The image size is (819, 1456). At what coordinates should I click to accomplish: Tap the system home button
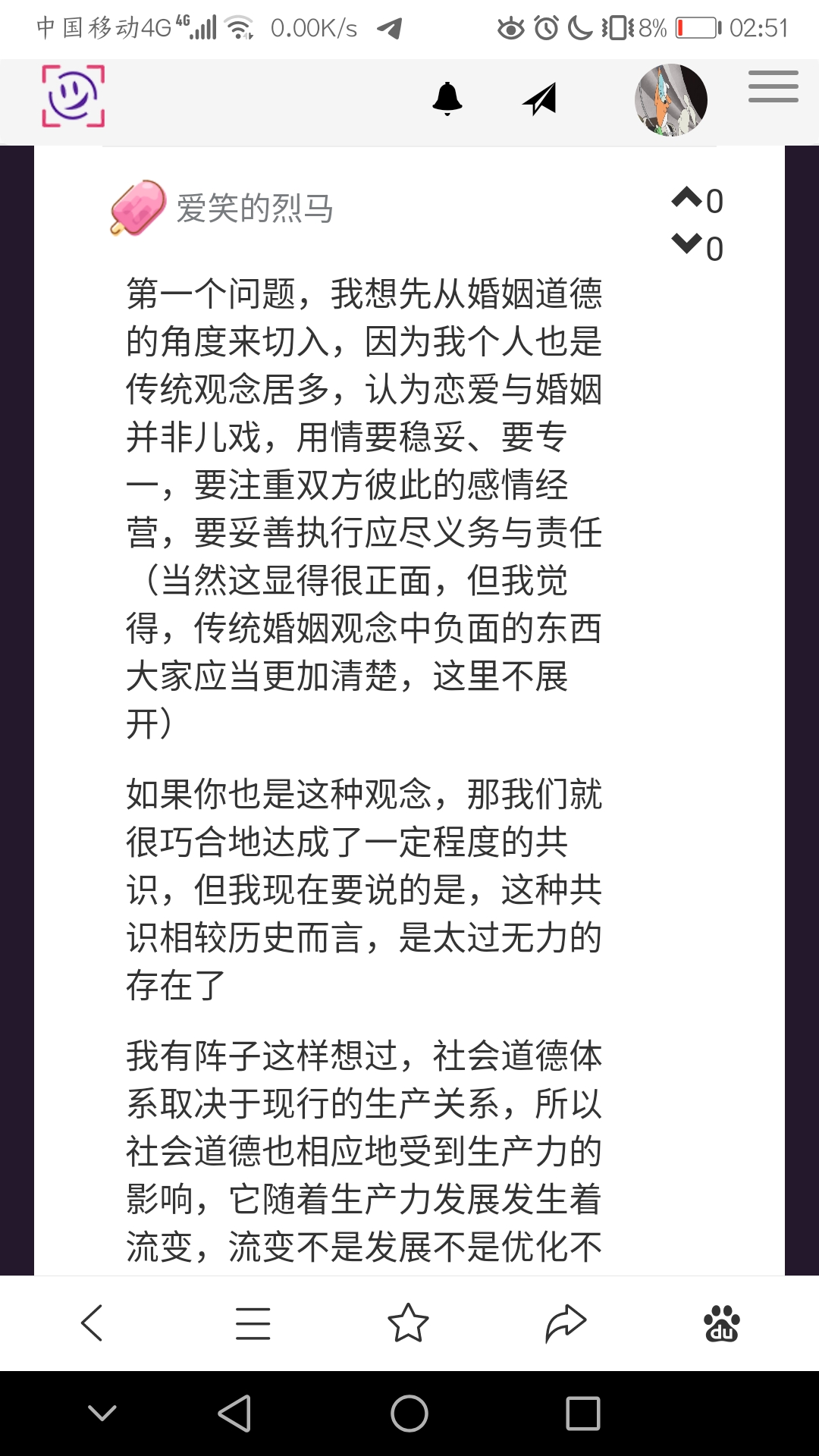point(409,1414)
